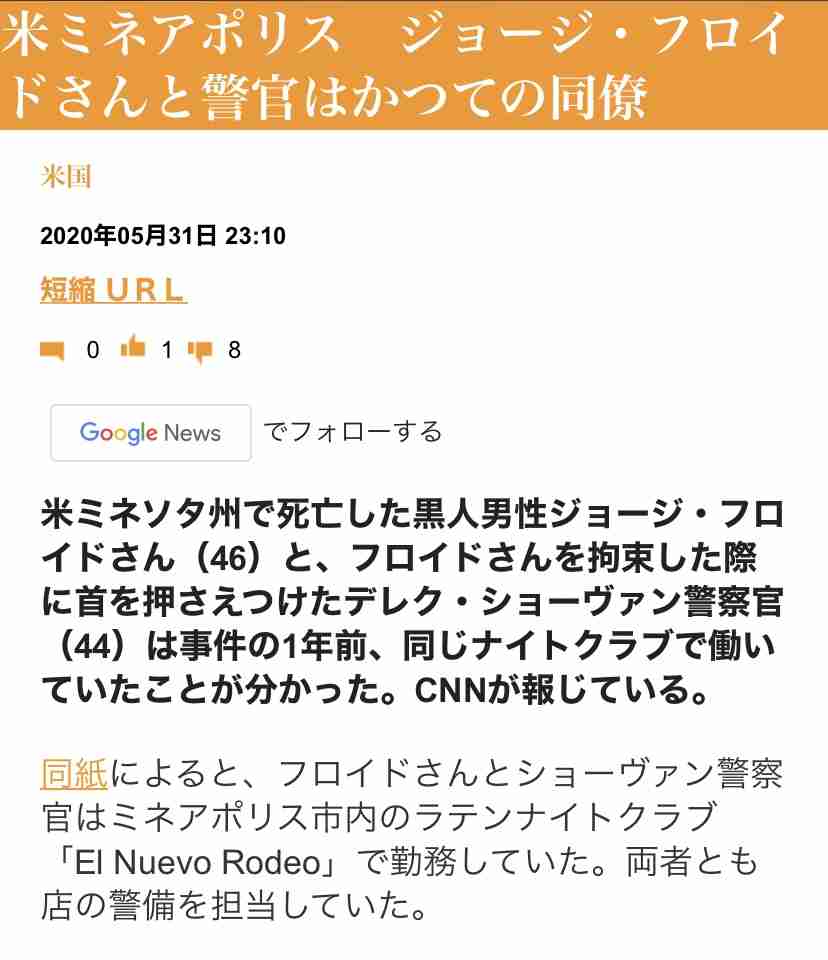Like this article with thumbs up
The height and width of the screenshot is (960, 828).
[133, 348]
